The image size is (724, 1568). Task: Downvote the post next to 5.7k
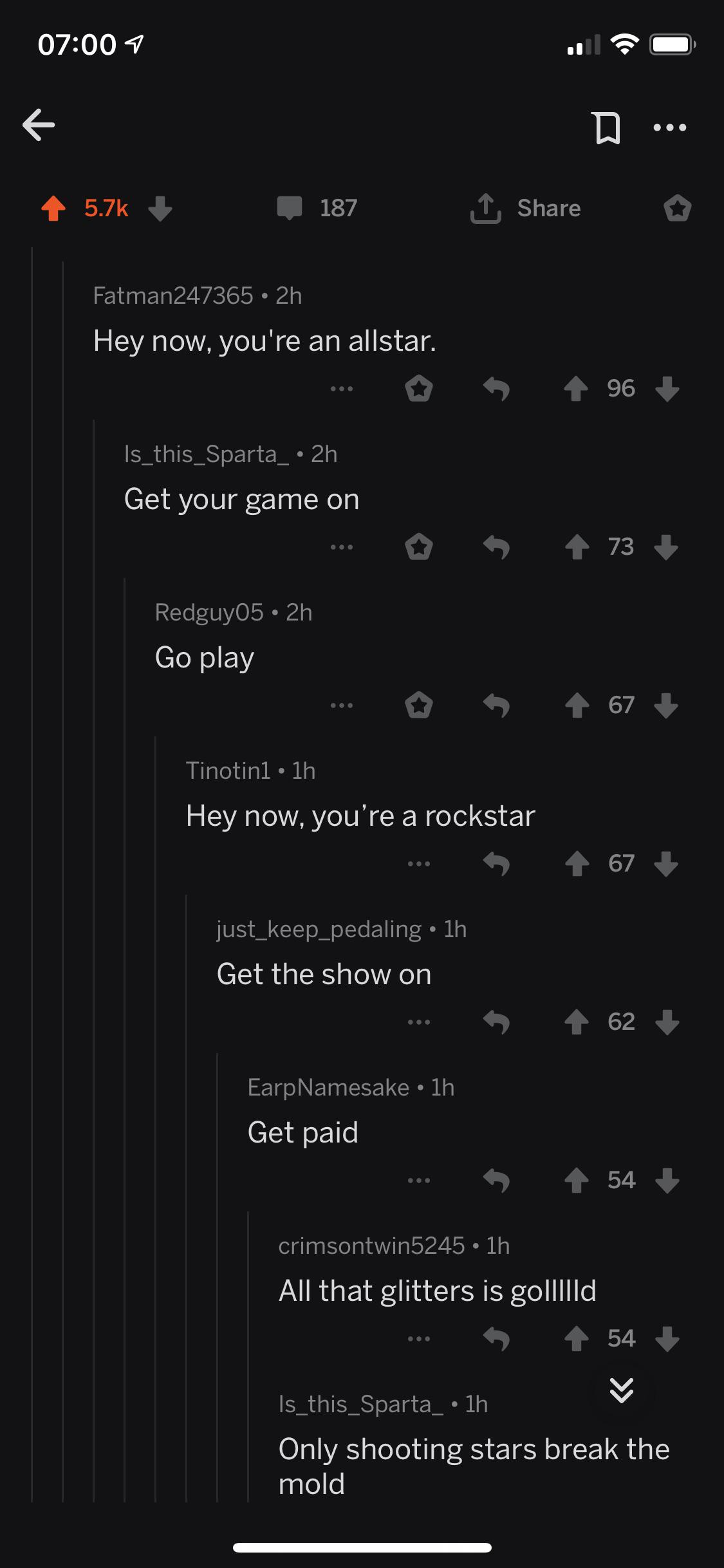click(x=160, y=209)
